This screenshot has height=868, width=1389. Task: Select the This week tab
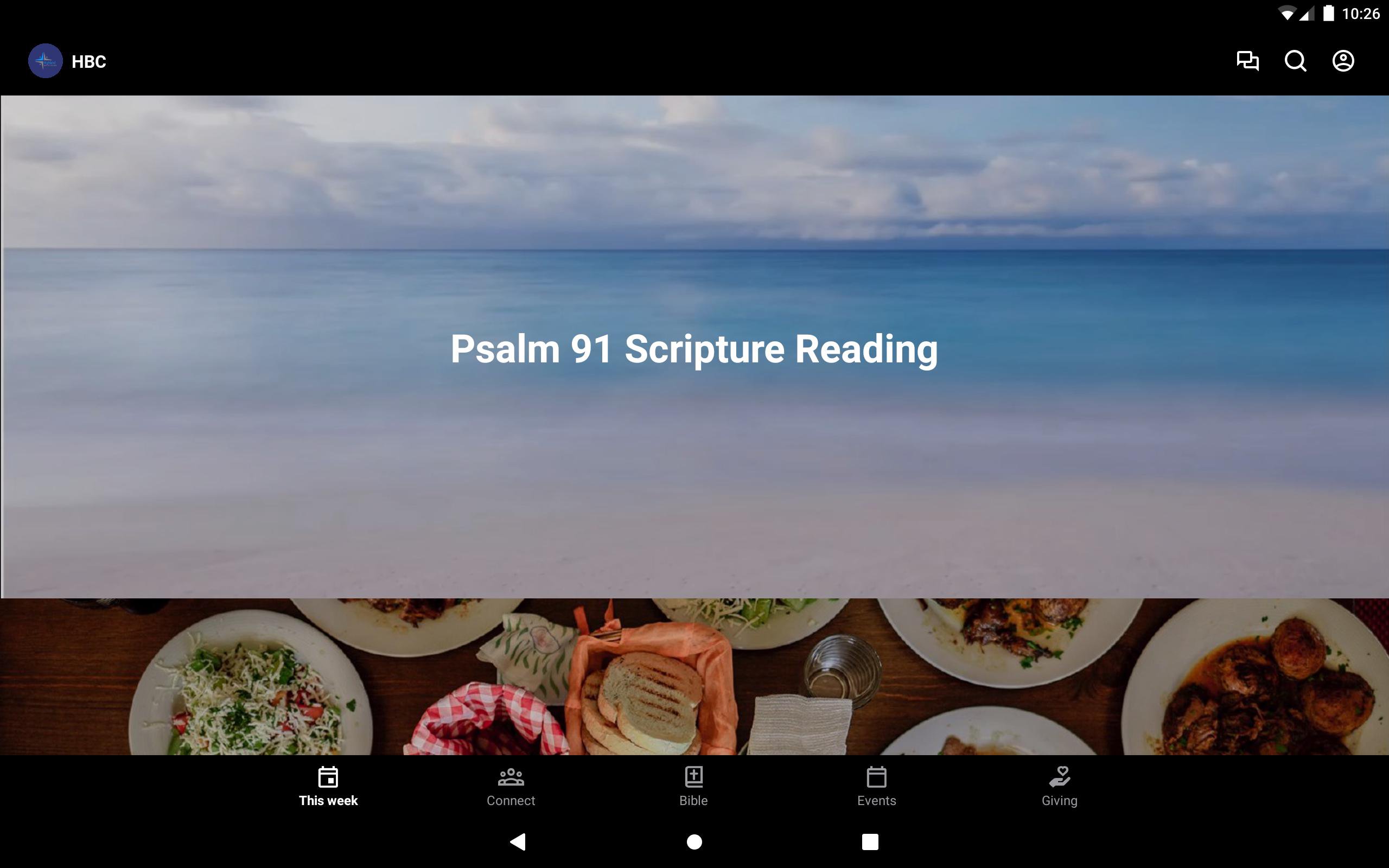point(328,787)
